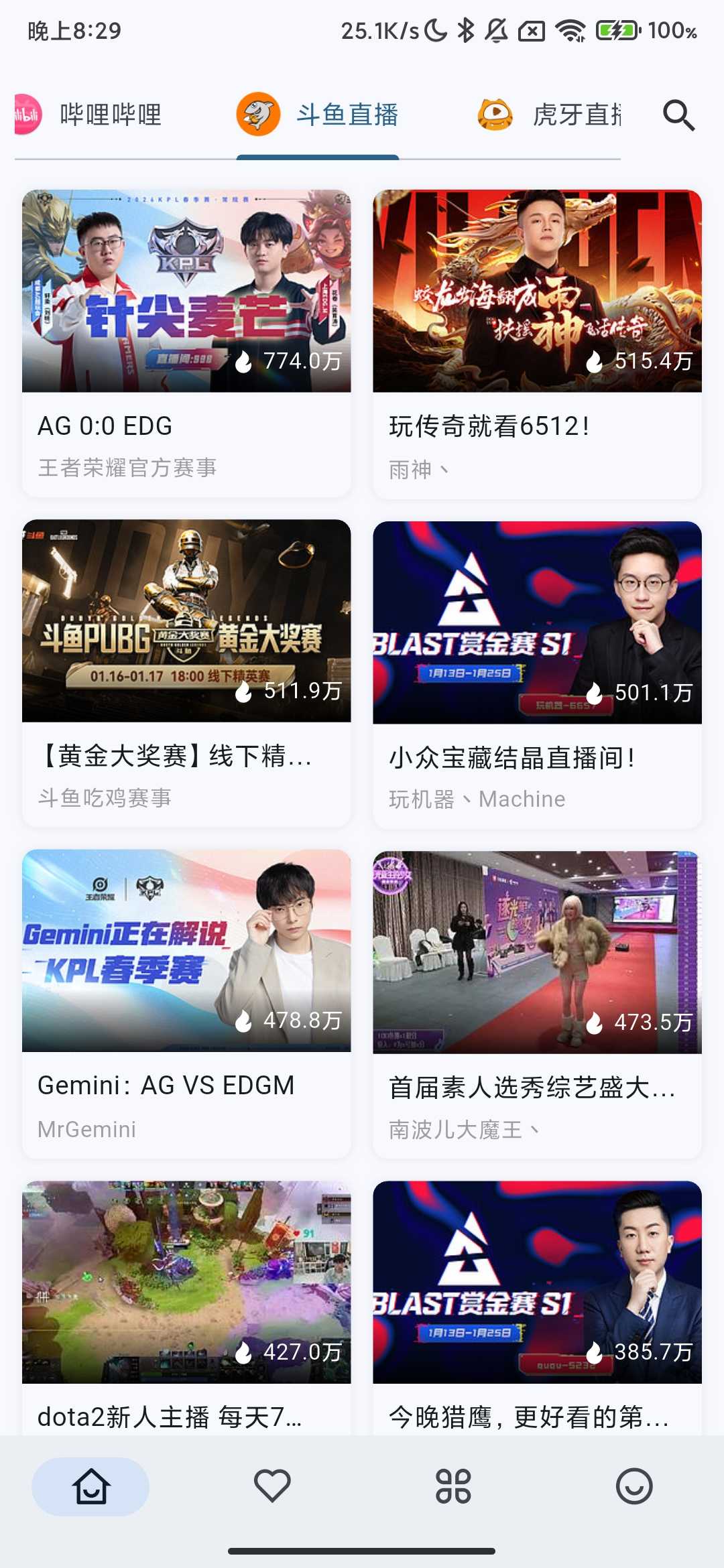This screenshot has height=1568, width=724.
Task: Switch to the 虎牙直播 tab
Action: click(578, 115)
